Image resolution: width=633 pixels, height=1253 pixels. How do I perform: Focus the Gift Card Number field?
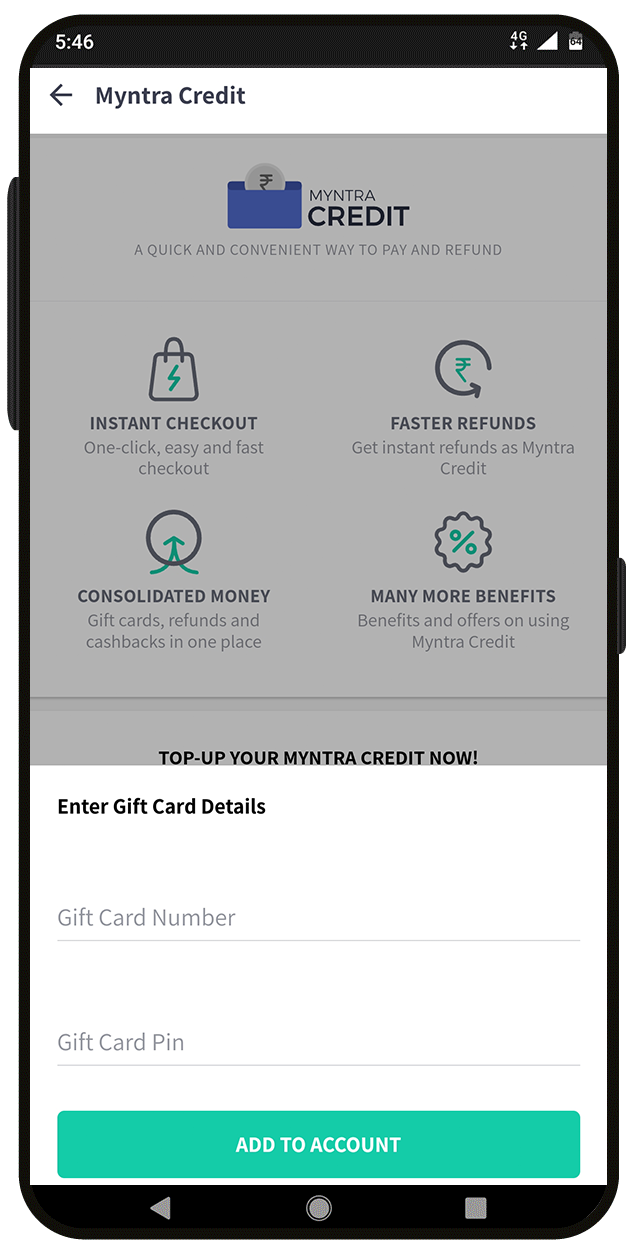pos(318,917)
